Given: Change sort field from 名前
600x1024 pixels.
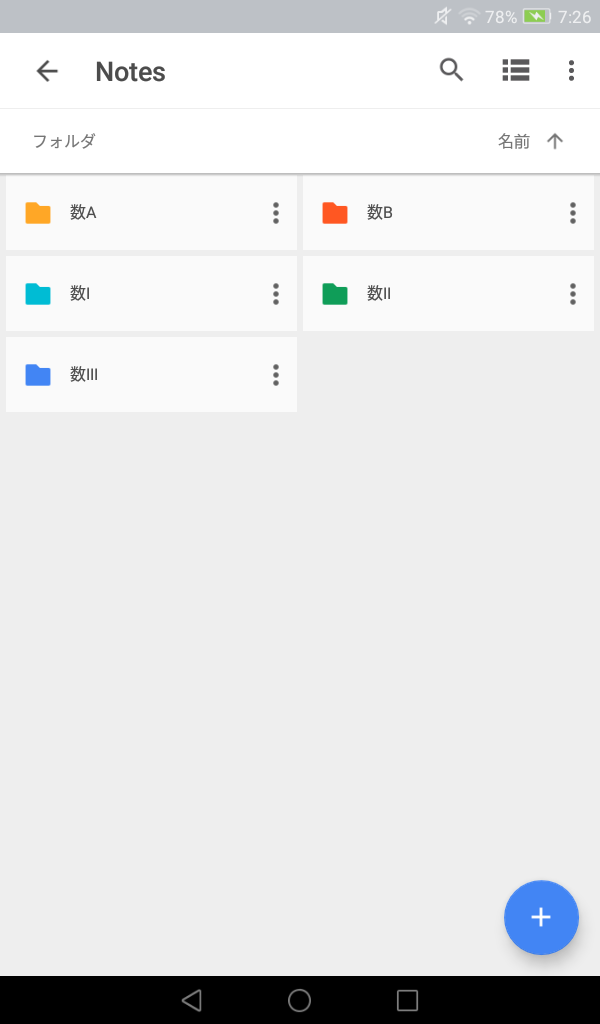Looking at the screenshot, I should coord(514,141).
